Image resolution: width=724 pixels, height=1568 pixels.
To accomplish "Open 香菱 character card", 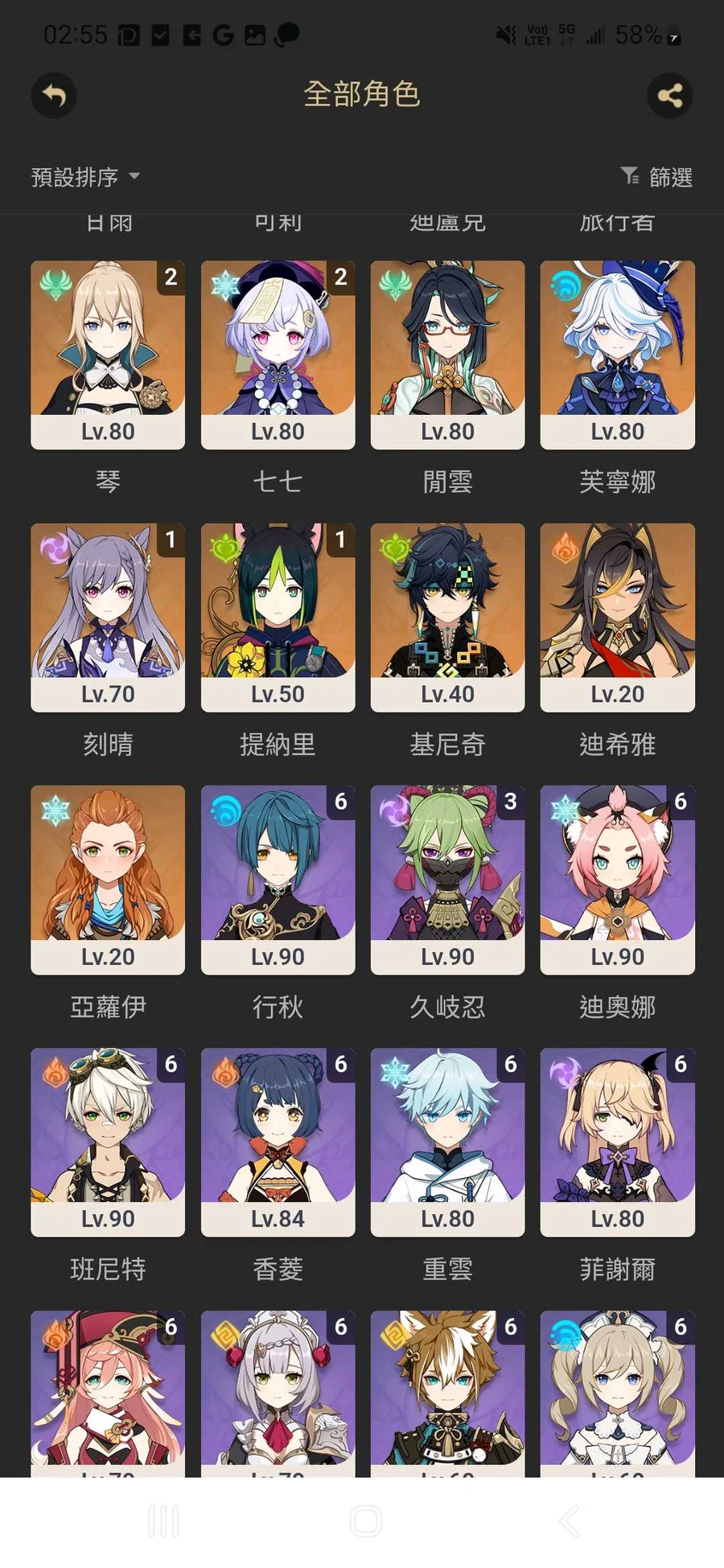I will pos(278,1142).
